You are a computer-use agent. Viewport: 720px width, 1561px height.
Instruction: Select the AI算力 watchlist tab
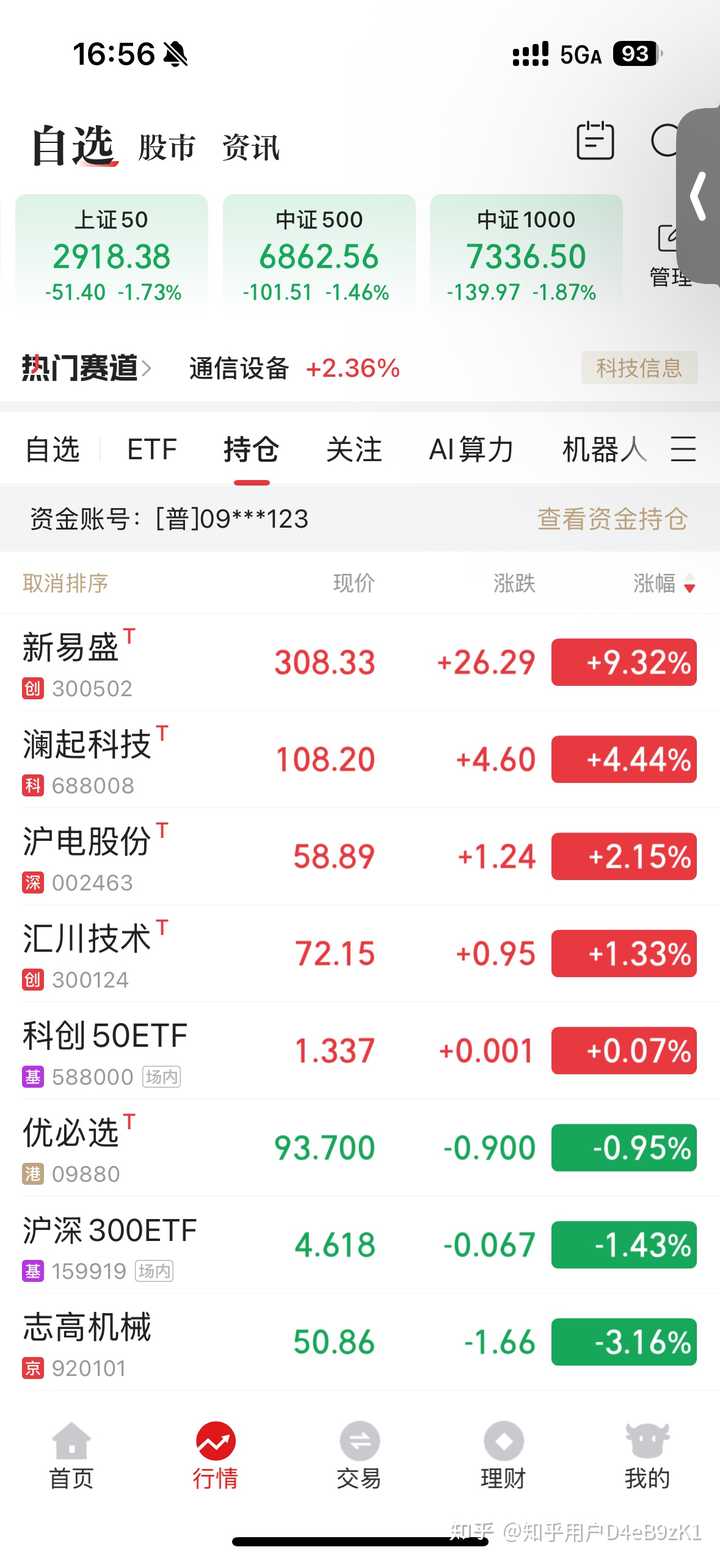pos(471,449)
